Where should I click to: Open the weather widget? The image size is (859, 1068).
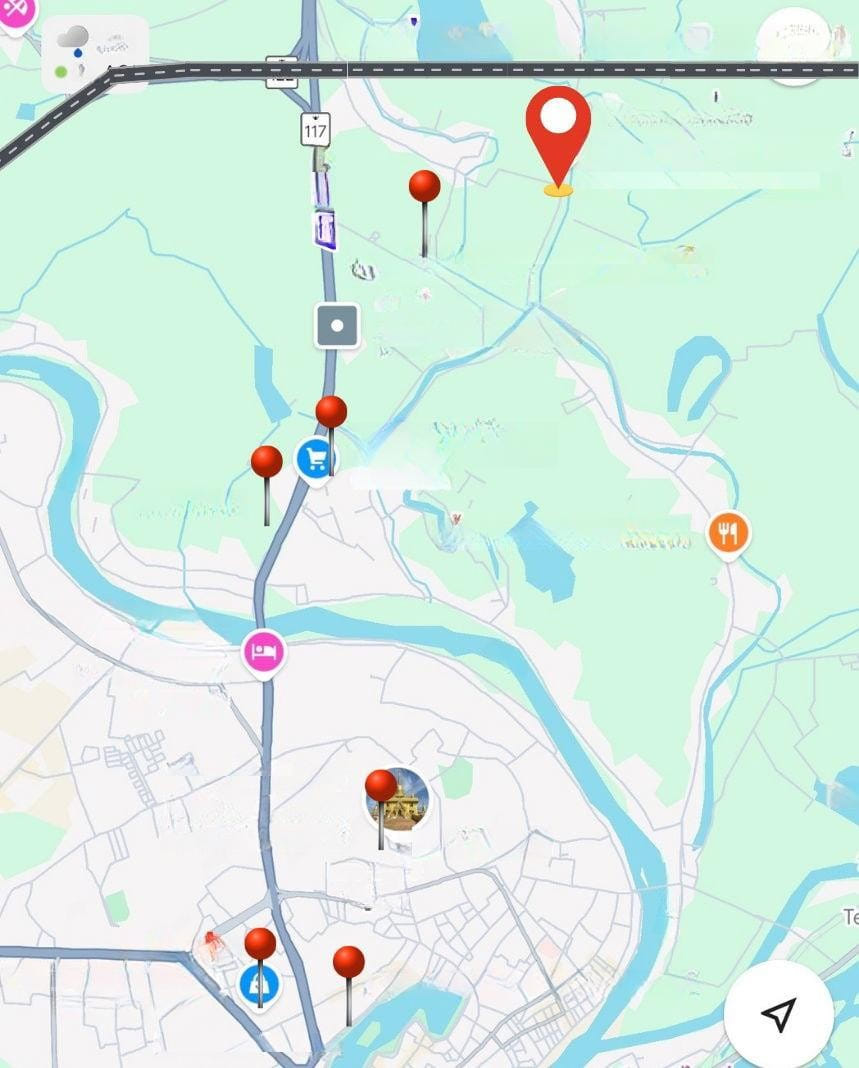pyautogui.click(x=95, y=54)
